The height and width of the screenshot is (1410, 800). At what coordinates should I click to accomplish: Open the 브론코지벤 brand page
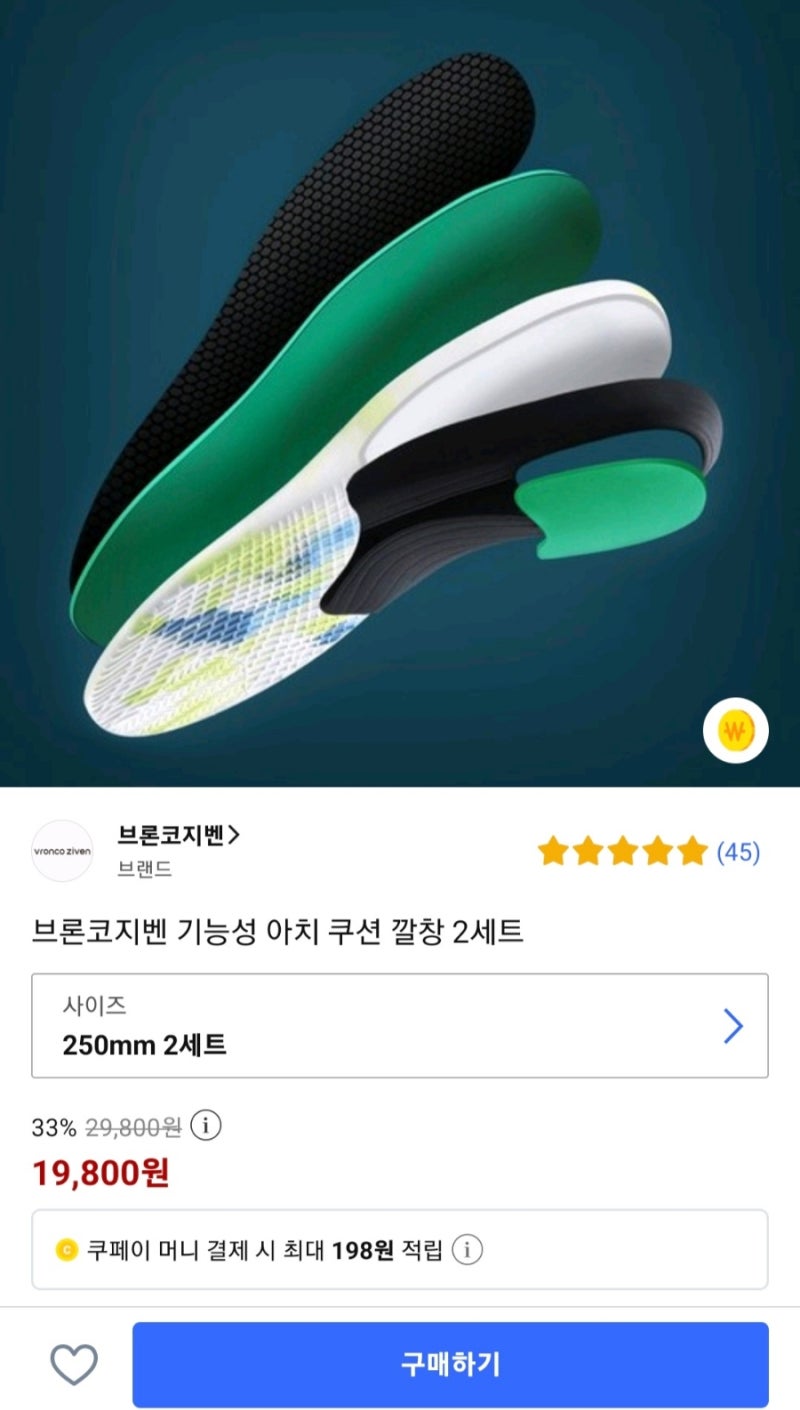click(x=179, y=835)
